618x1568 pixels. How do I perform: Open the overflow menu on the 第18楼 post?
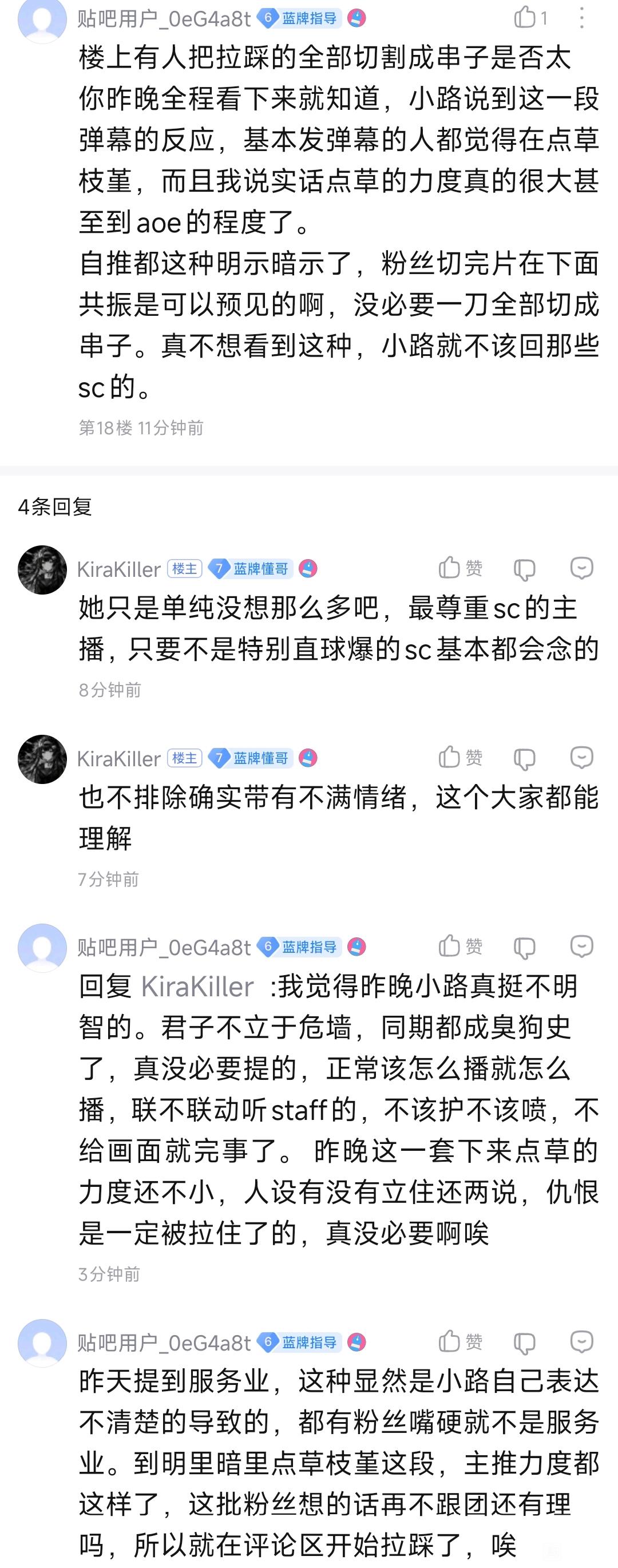point(582,18)
